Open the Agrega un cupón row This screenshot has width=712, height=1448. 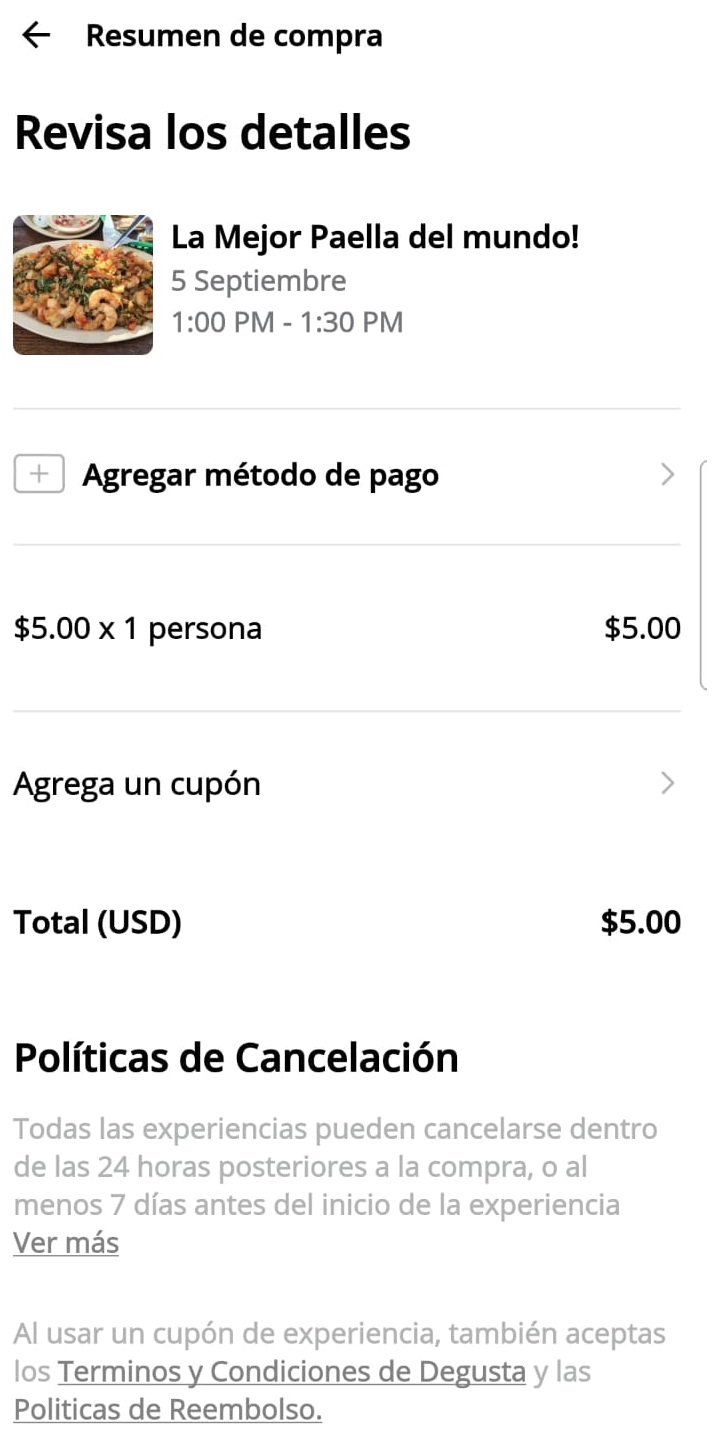pos(346,784)
